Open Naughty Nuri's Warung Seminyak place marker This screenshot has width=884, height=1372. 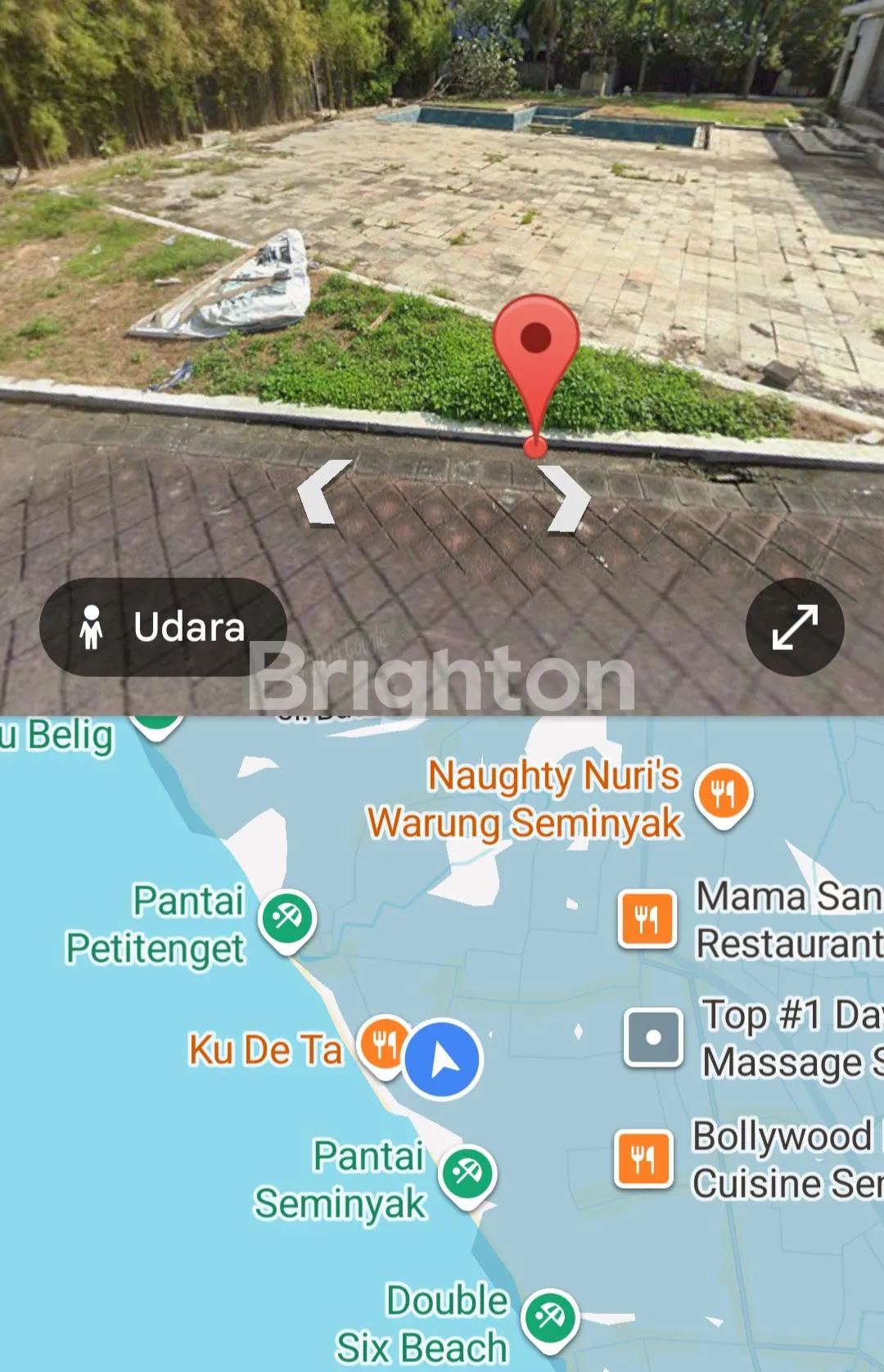point(723,793)
